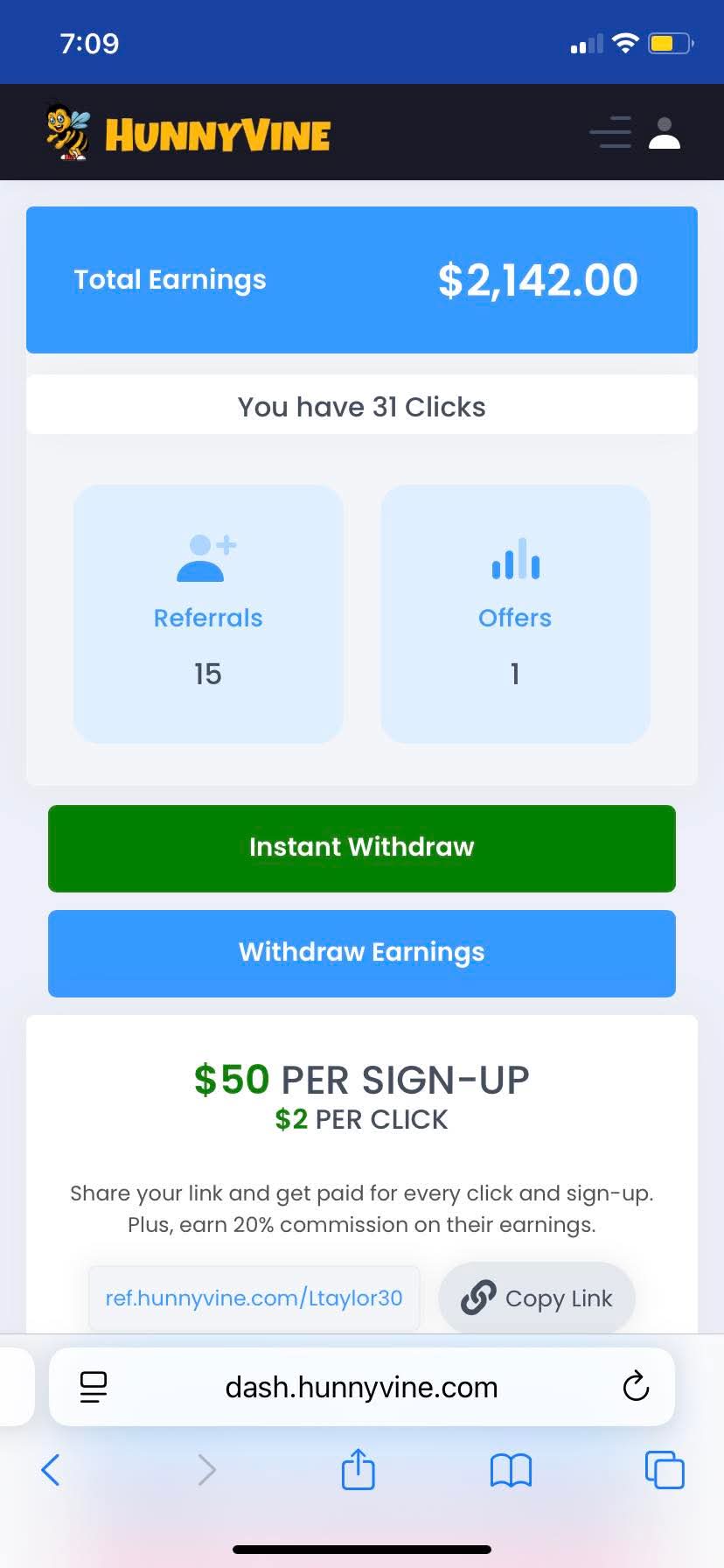The height and width of the screenshot is (1568, 724).
Task: Go back to the previous page
Action: [51, 1470]
